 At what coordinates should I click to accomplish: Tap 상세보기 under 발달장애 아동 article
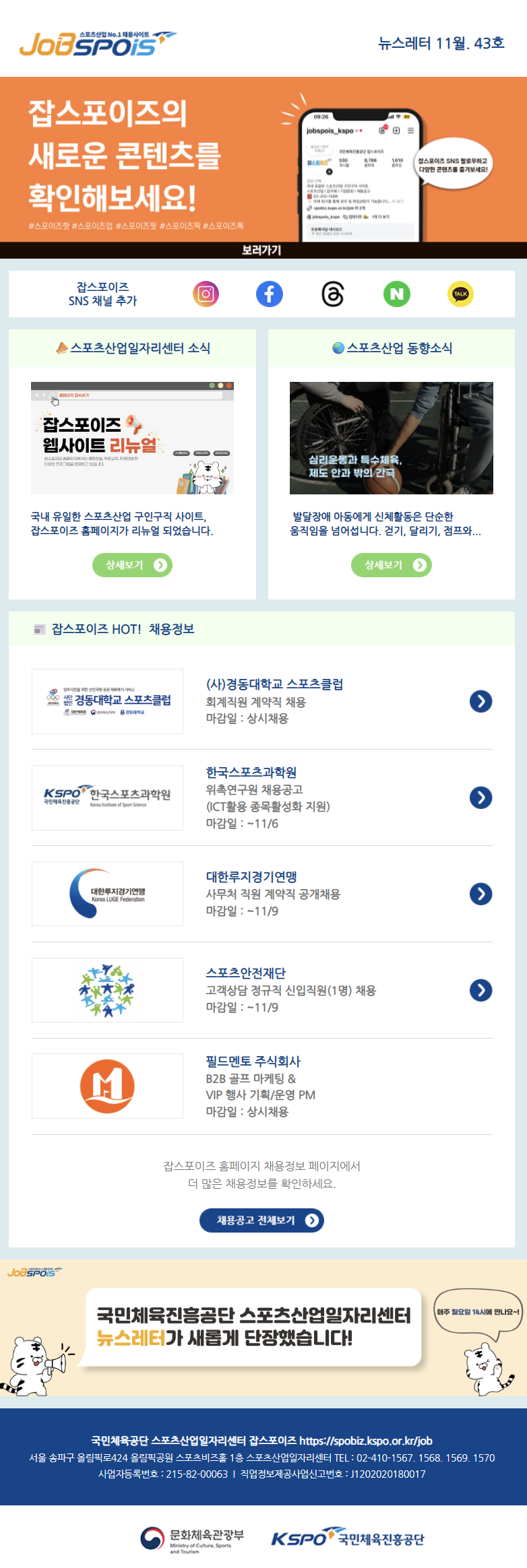point(391,564)
